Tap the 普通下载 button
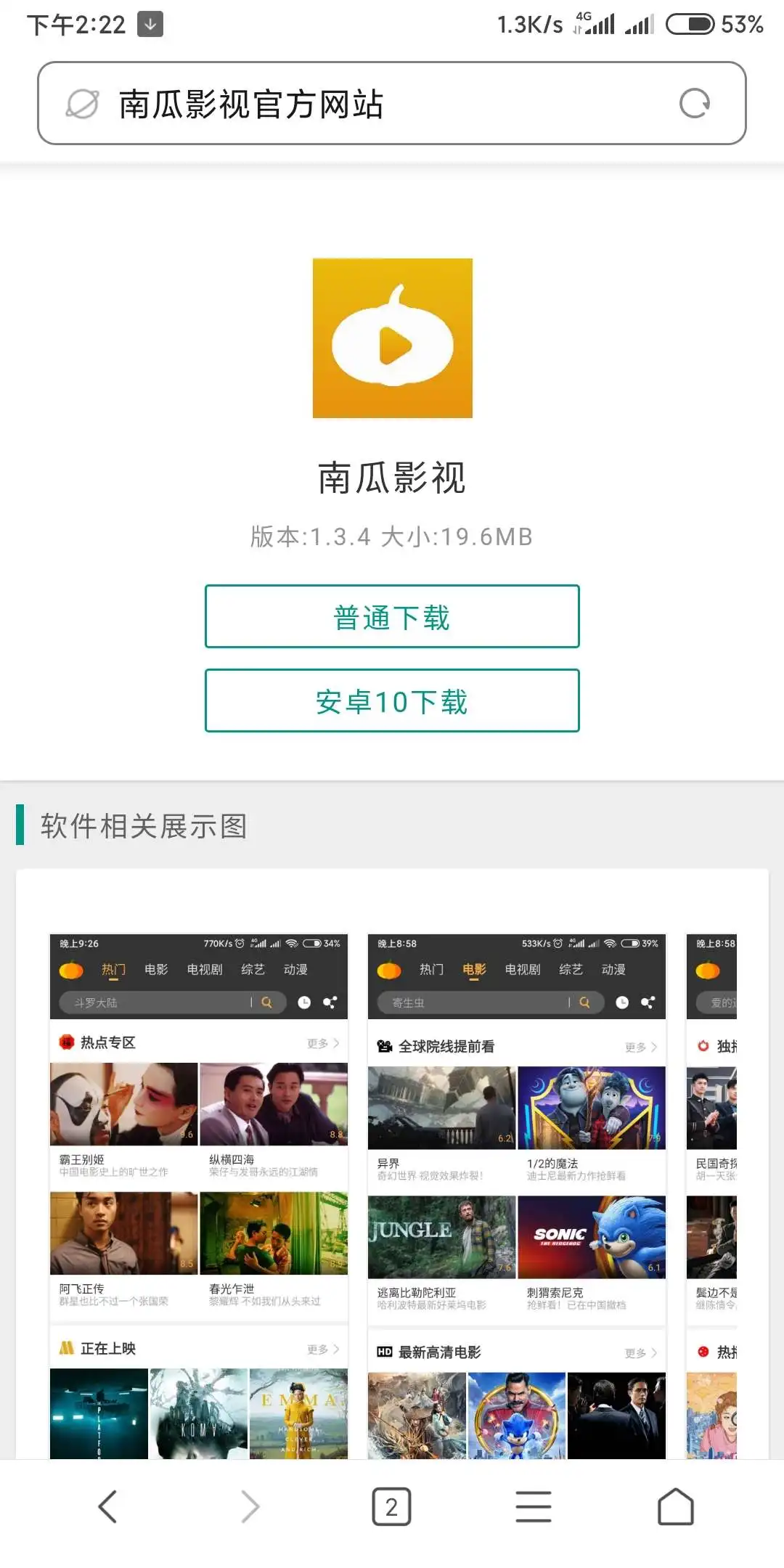Viewport: 784px width, 1568px height. pyautogui.click(x=392, y=616)
